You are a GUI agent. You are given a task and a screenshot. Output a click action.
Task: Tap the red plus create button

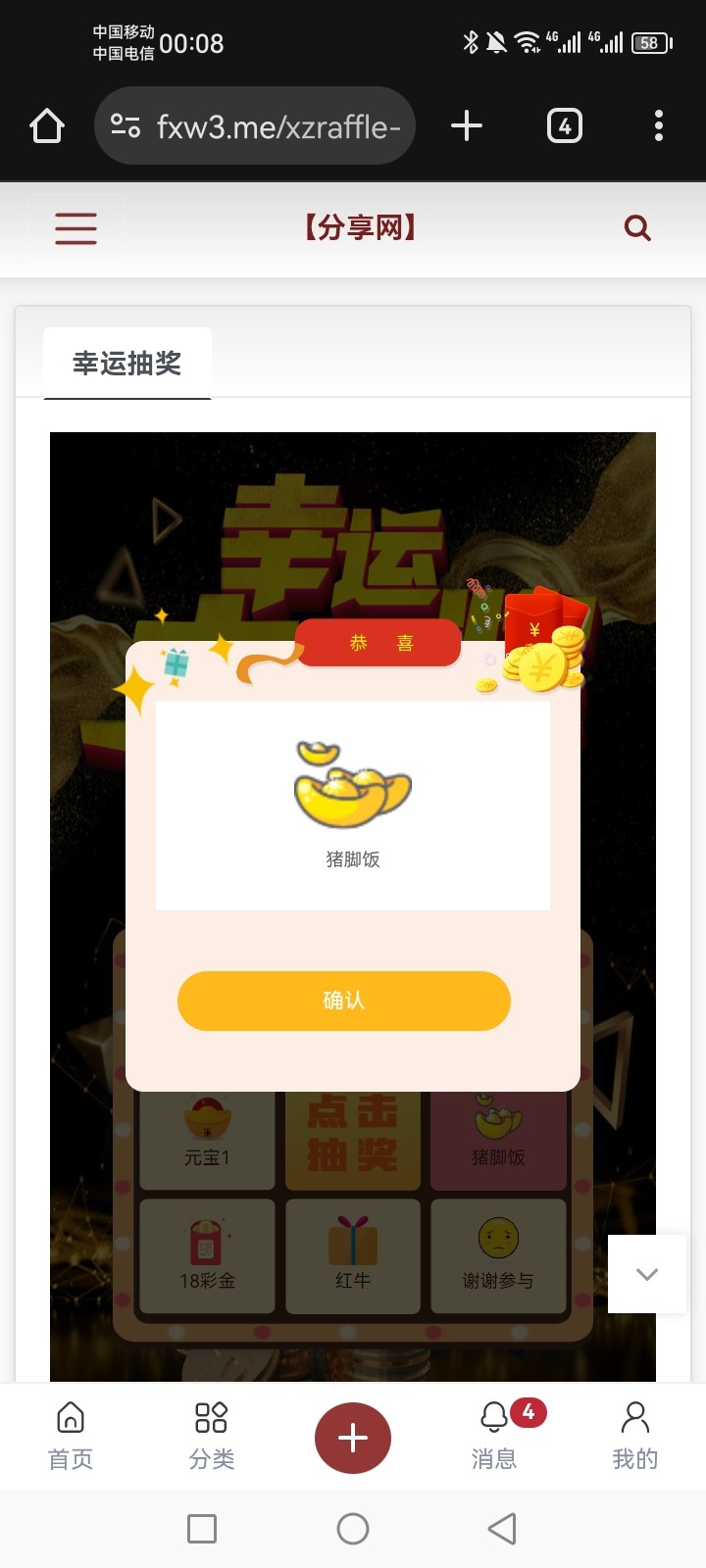[x=353, y=1438]
